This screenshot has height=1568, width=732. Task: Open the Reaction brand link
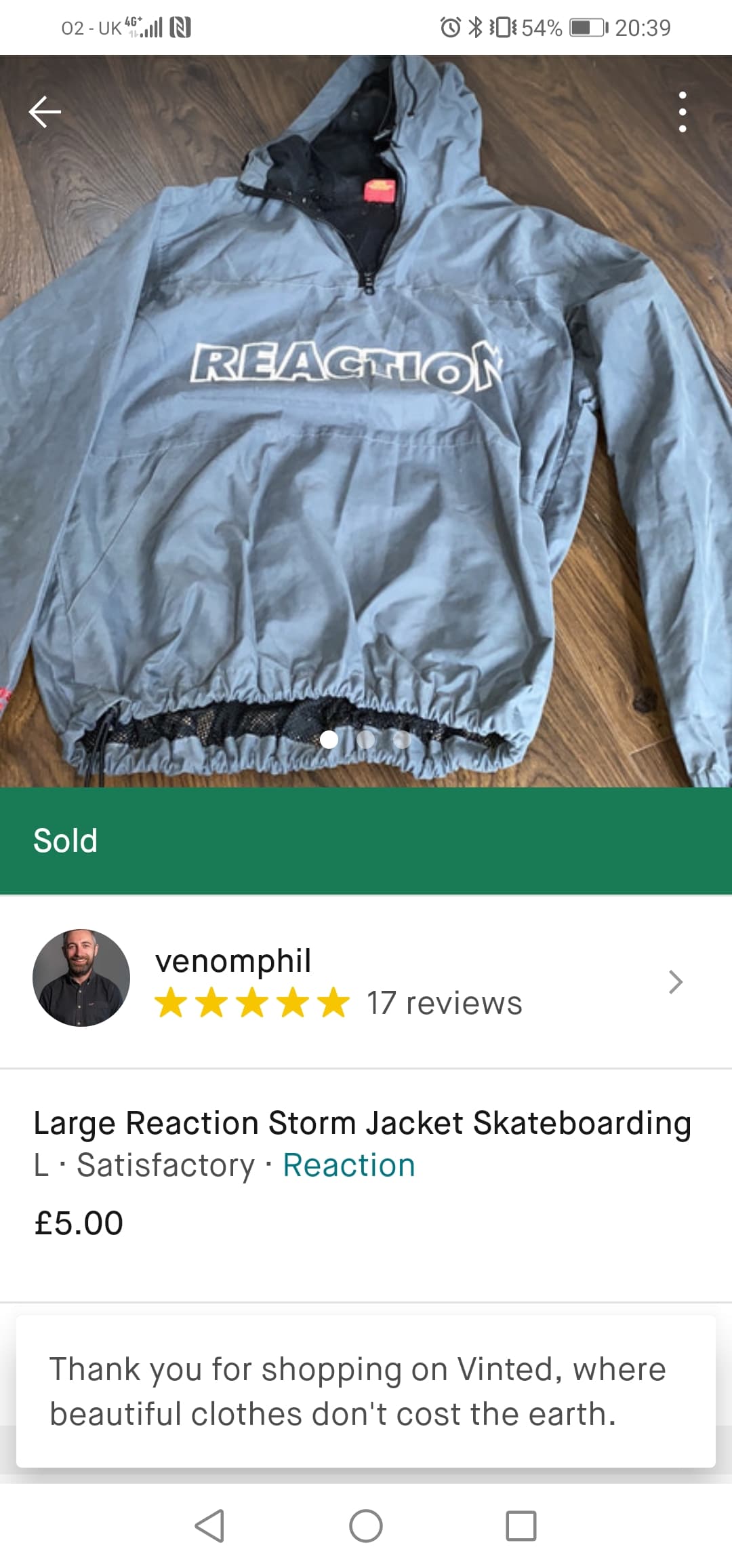click(348, 1165)
